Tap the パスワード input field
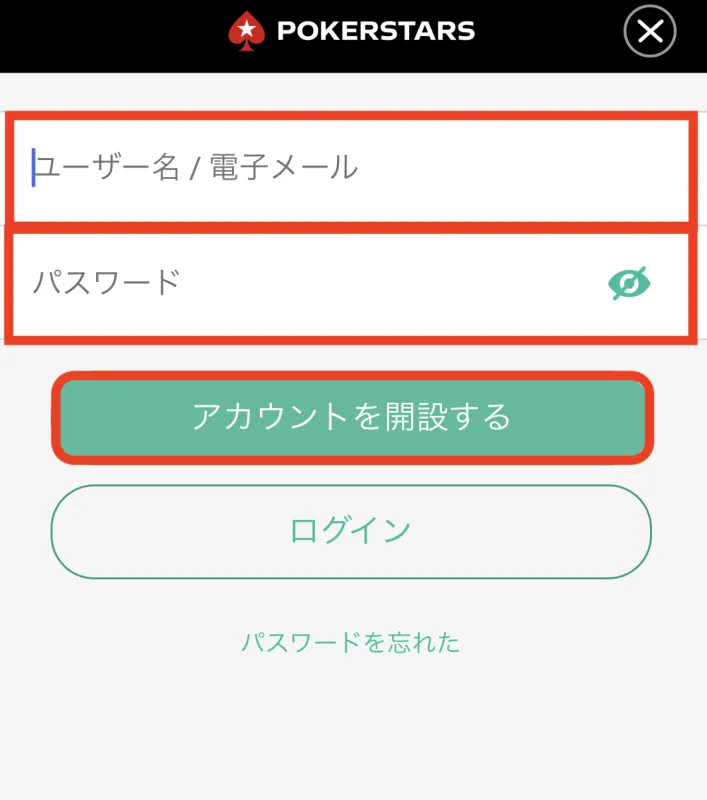 [300, 283]
